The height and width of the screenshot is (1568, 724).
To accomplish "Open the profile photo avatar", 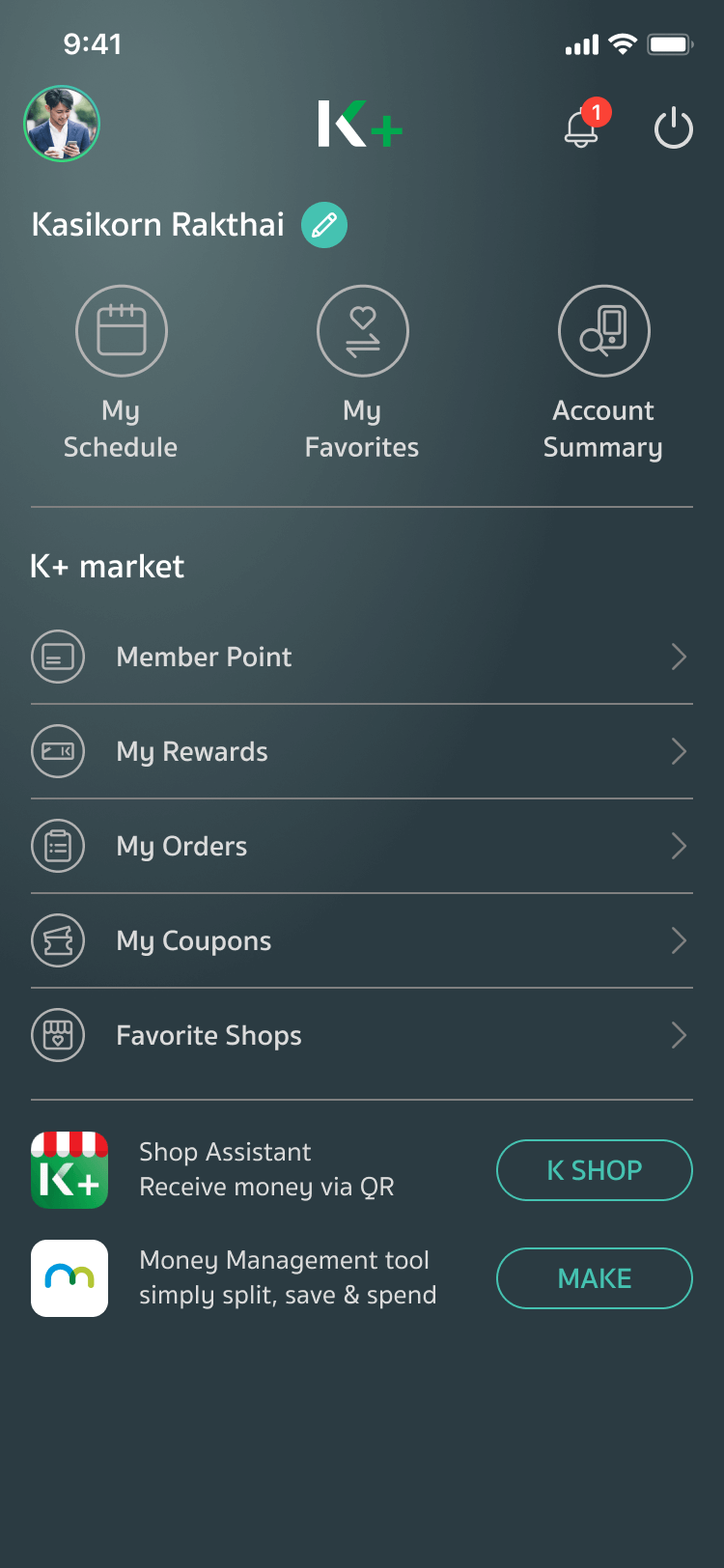I will tap(62, 124).
